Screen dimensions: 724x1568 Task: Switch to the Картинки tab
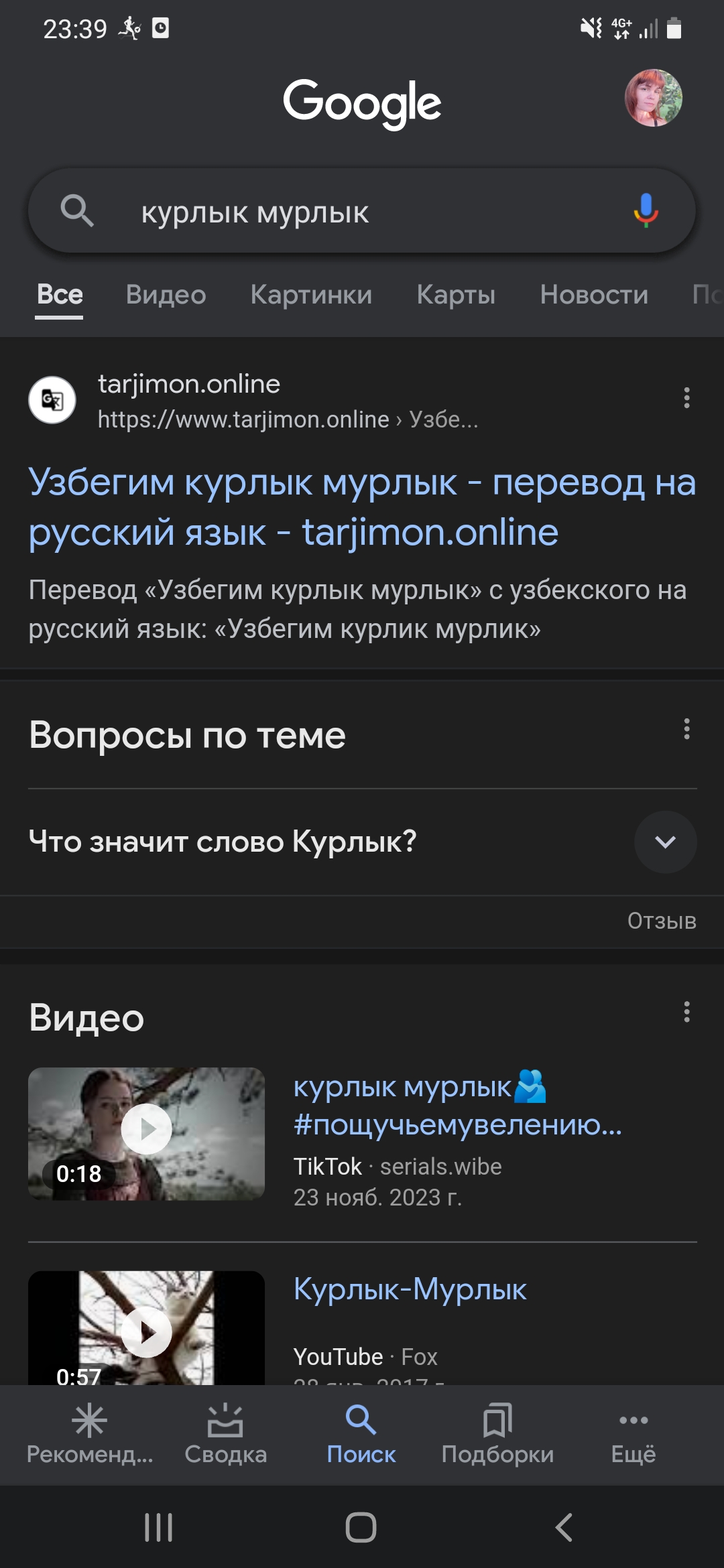click(311, 295)
